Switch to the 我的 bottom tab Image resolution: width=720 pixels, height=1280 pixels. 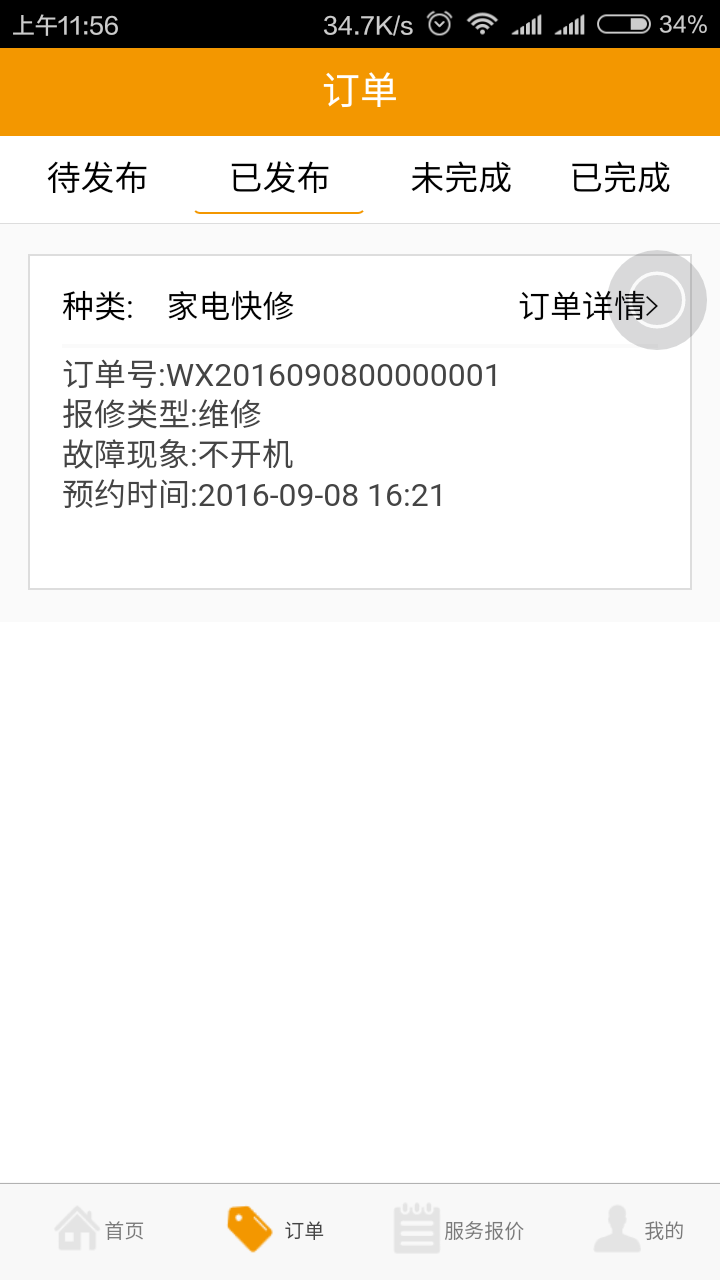(640, 1230)
